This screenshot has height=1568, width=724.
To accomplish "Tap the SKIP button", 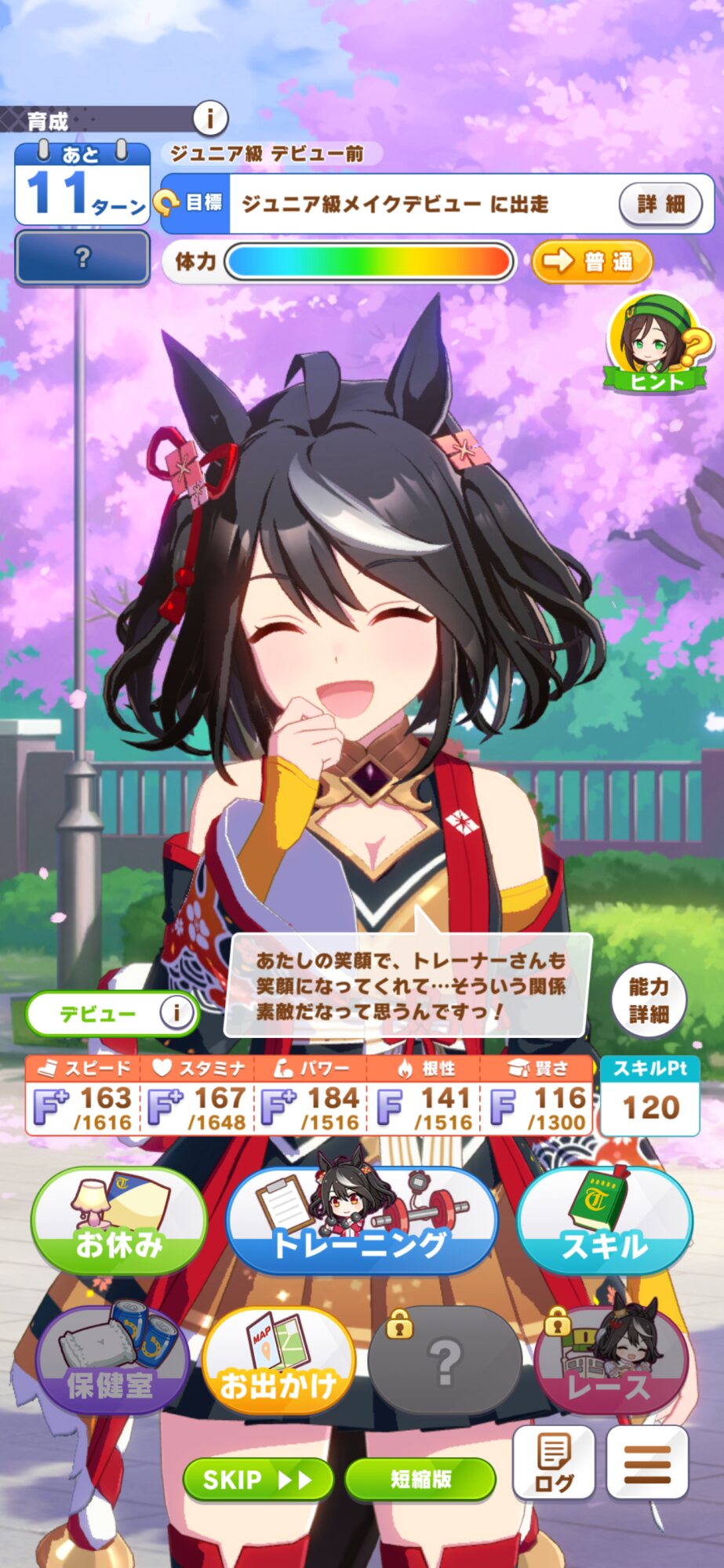I will point(258,1479).
